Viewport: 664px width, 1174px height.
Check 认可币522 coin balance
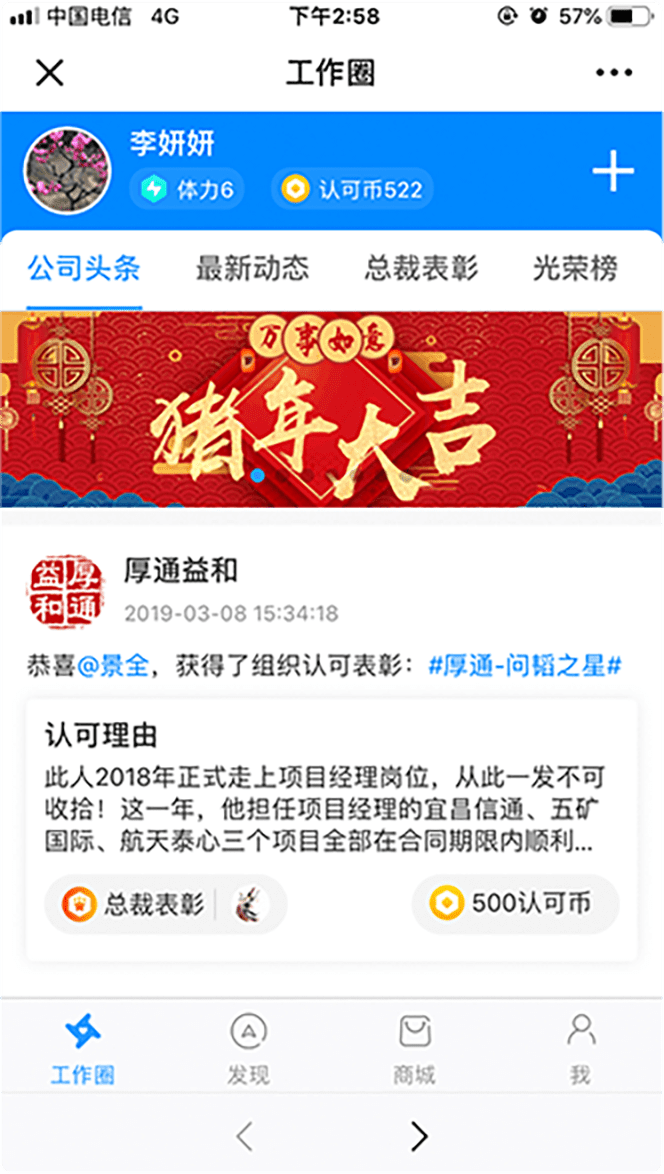pos(352,190)
